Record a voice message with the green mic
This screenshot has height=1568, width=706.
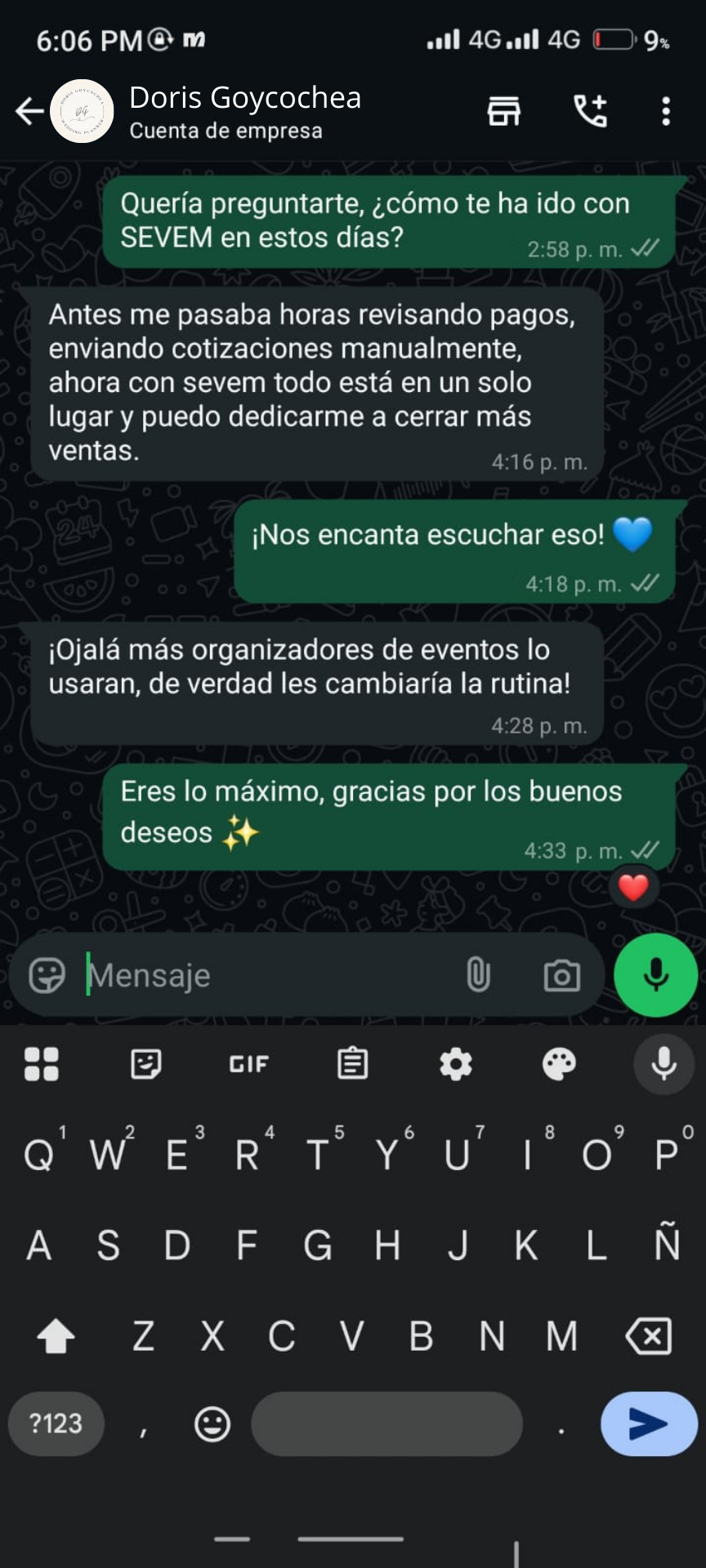click(655, 975)
